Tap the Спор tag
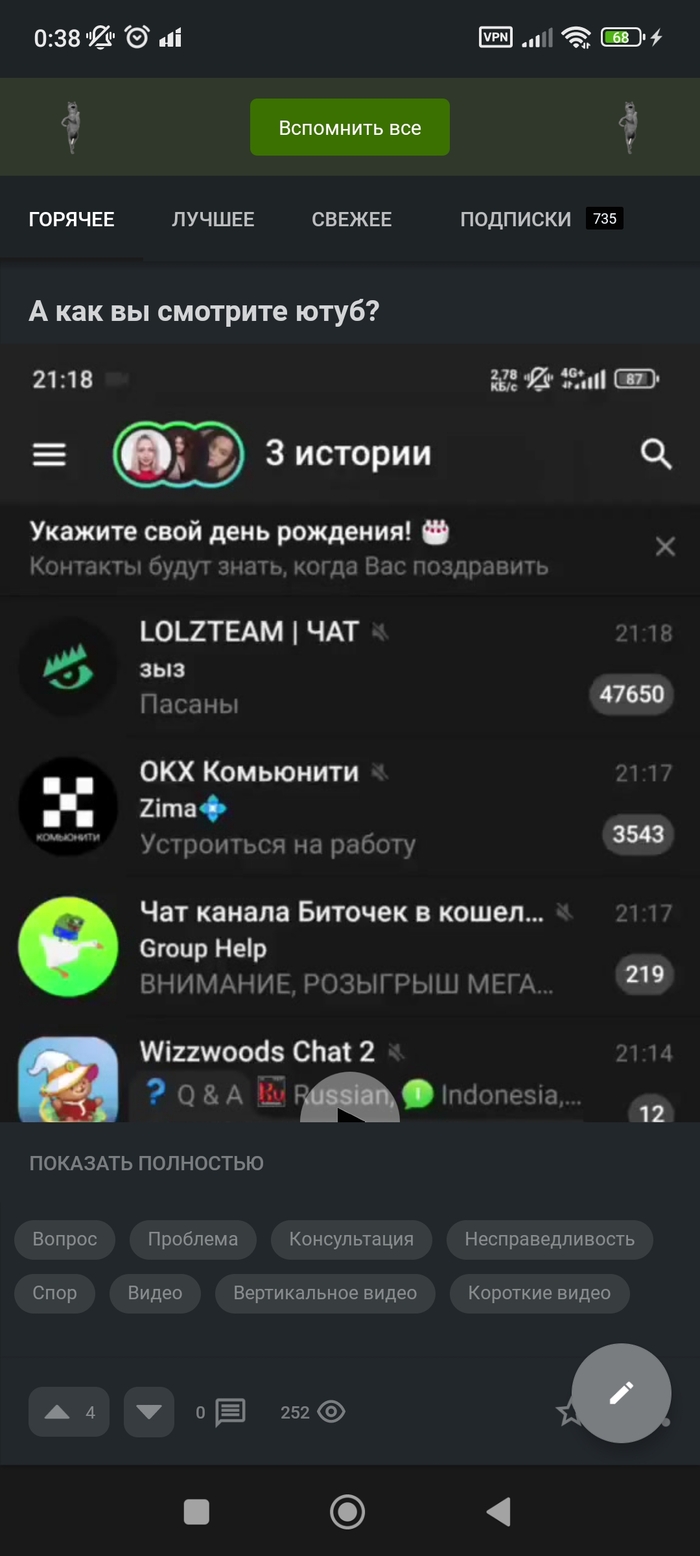700x1556 pixels. [54, 1293]
